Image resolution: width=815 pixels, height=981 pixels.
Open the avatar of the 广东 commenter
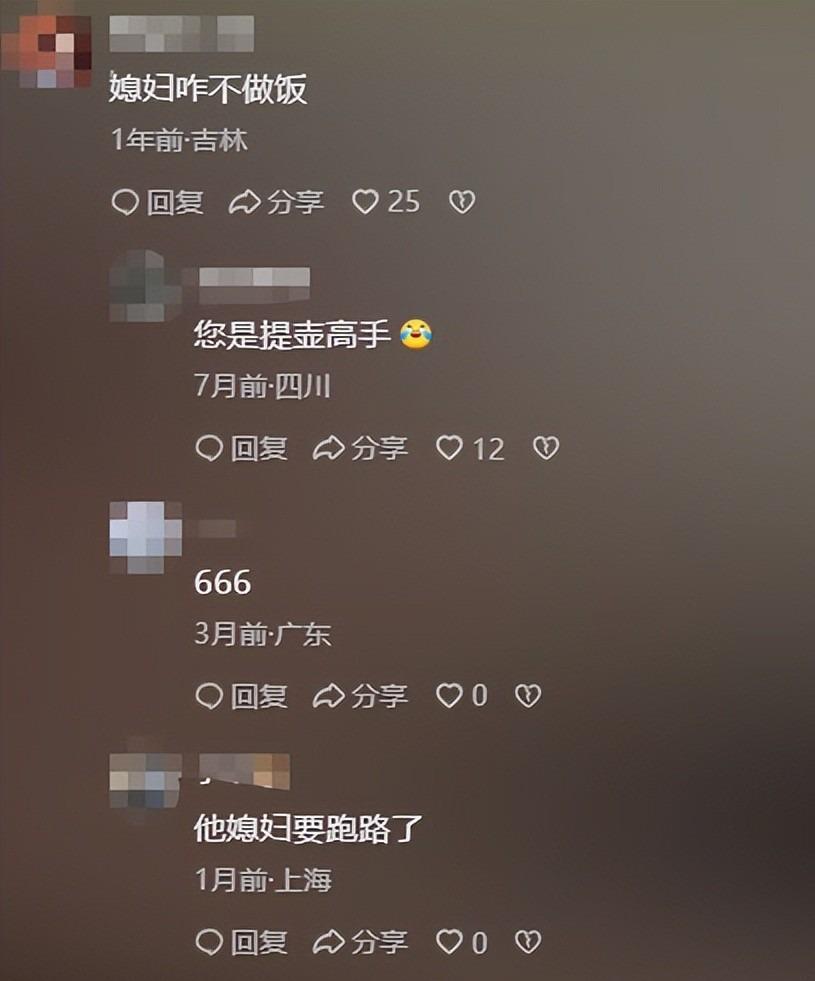(145, 537)
